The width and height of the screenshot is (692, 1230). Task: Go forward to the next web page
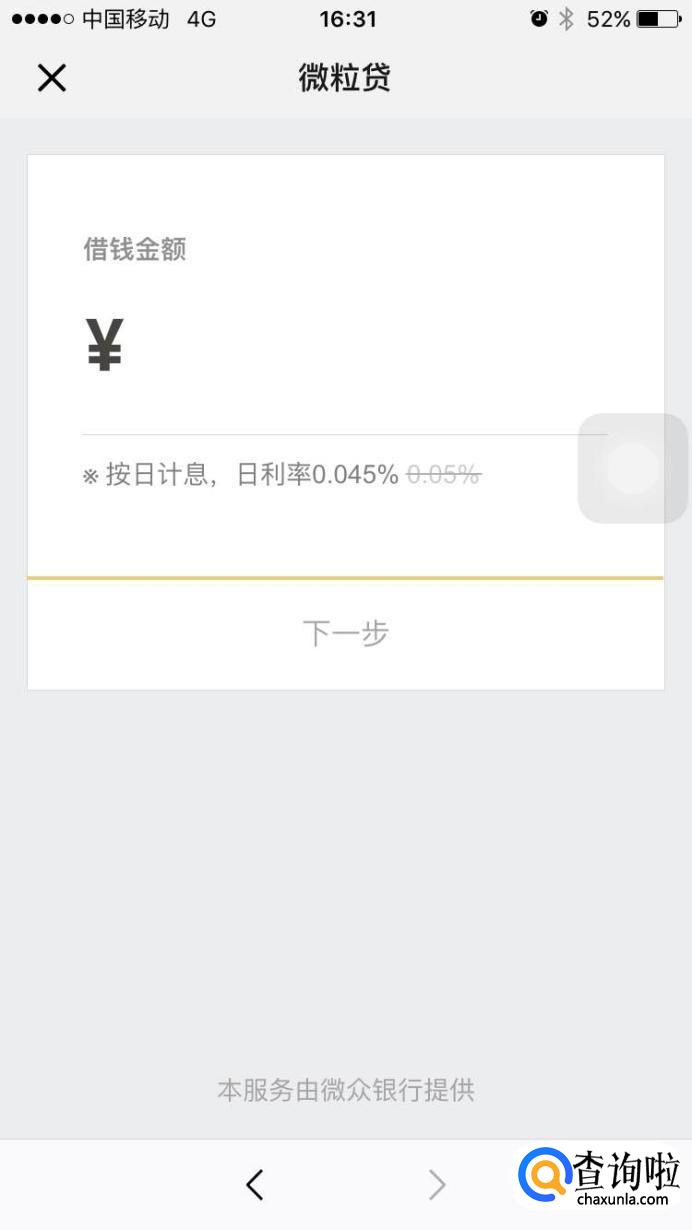[437, 1185]
